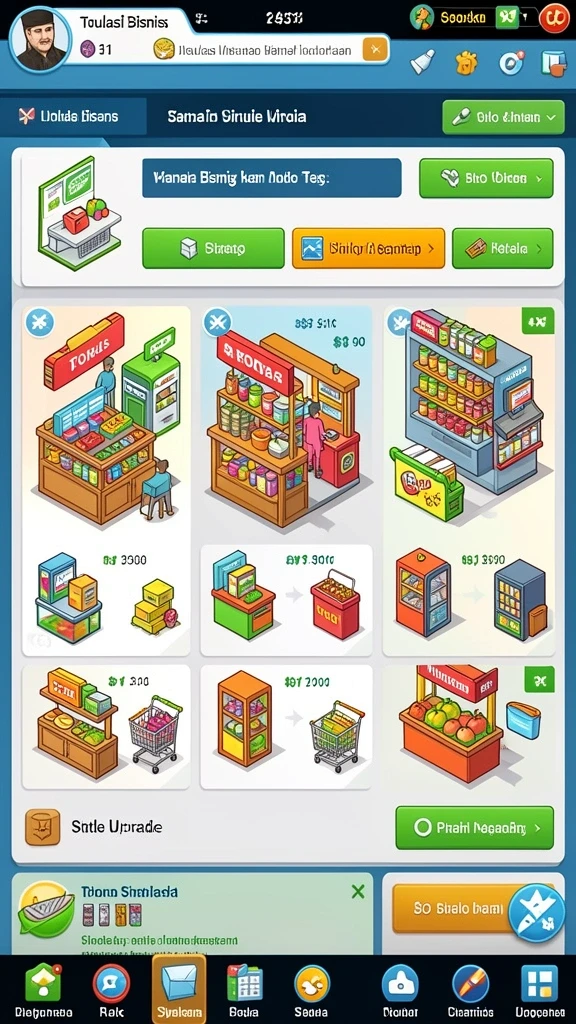Tap the round blue star floating button
The height and width of the screenshot is (1024, 576).
click(x=536, y=913)
